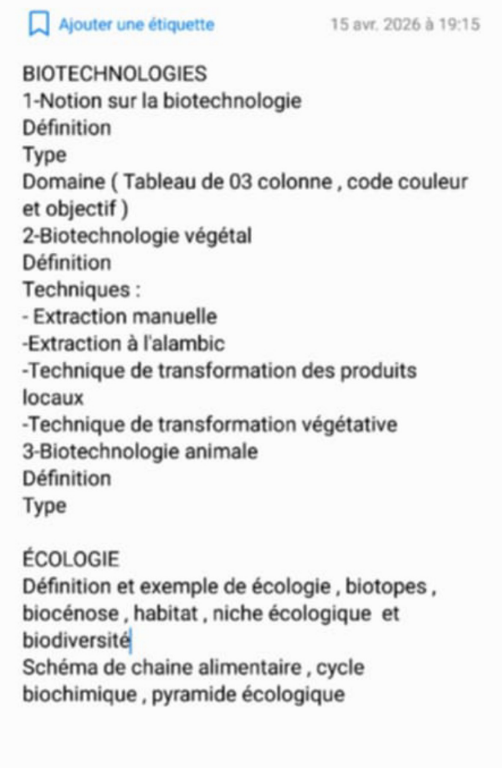Viewport: 502px width, 768px height.
Task: Tap the bookmark label icon
Action: click(x=39, y=24)
